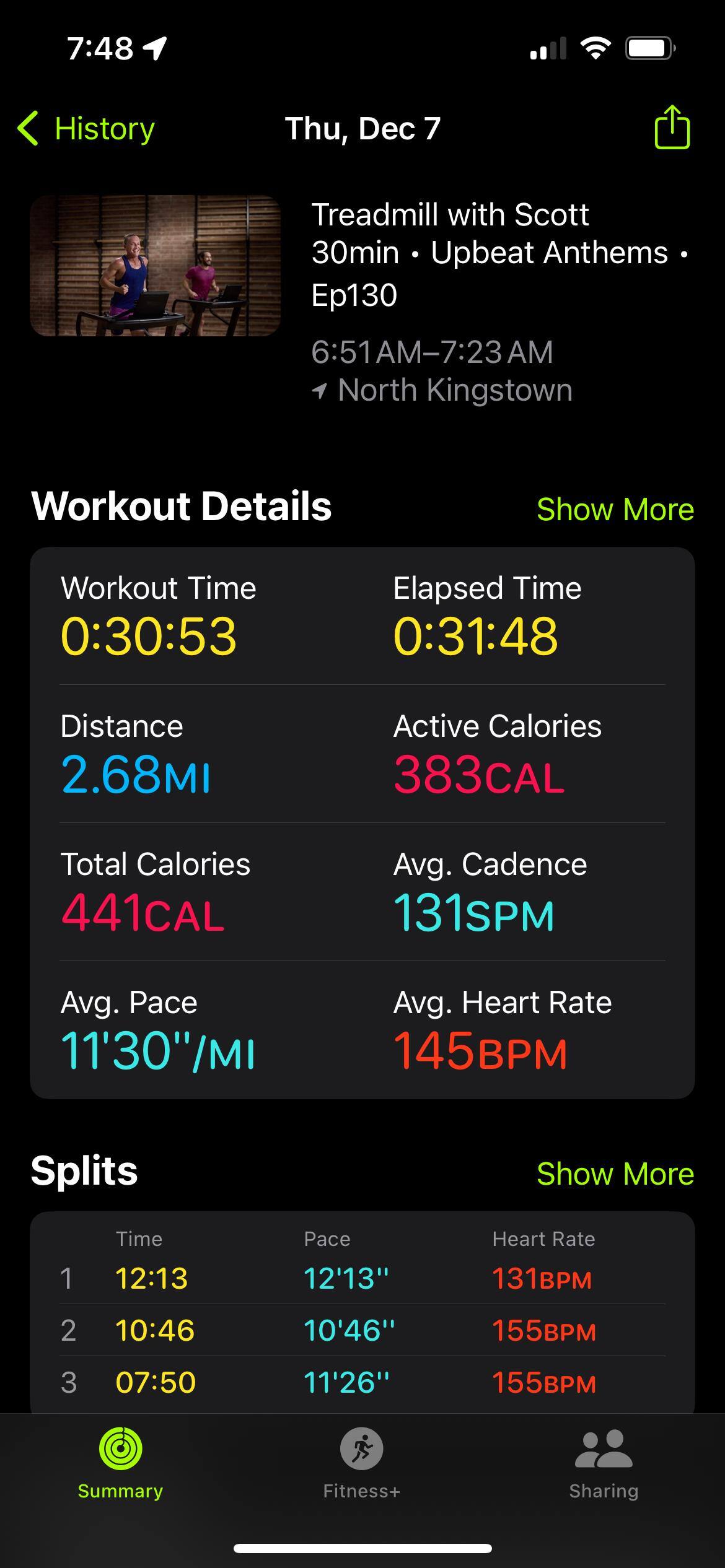Open the Treadmill with Scott workout thumbnail
The image size is (725, 1568).
155,266
